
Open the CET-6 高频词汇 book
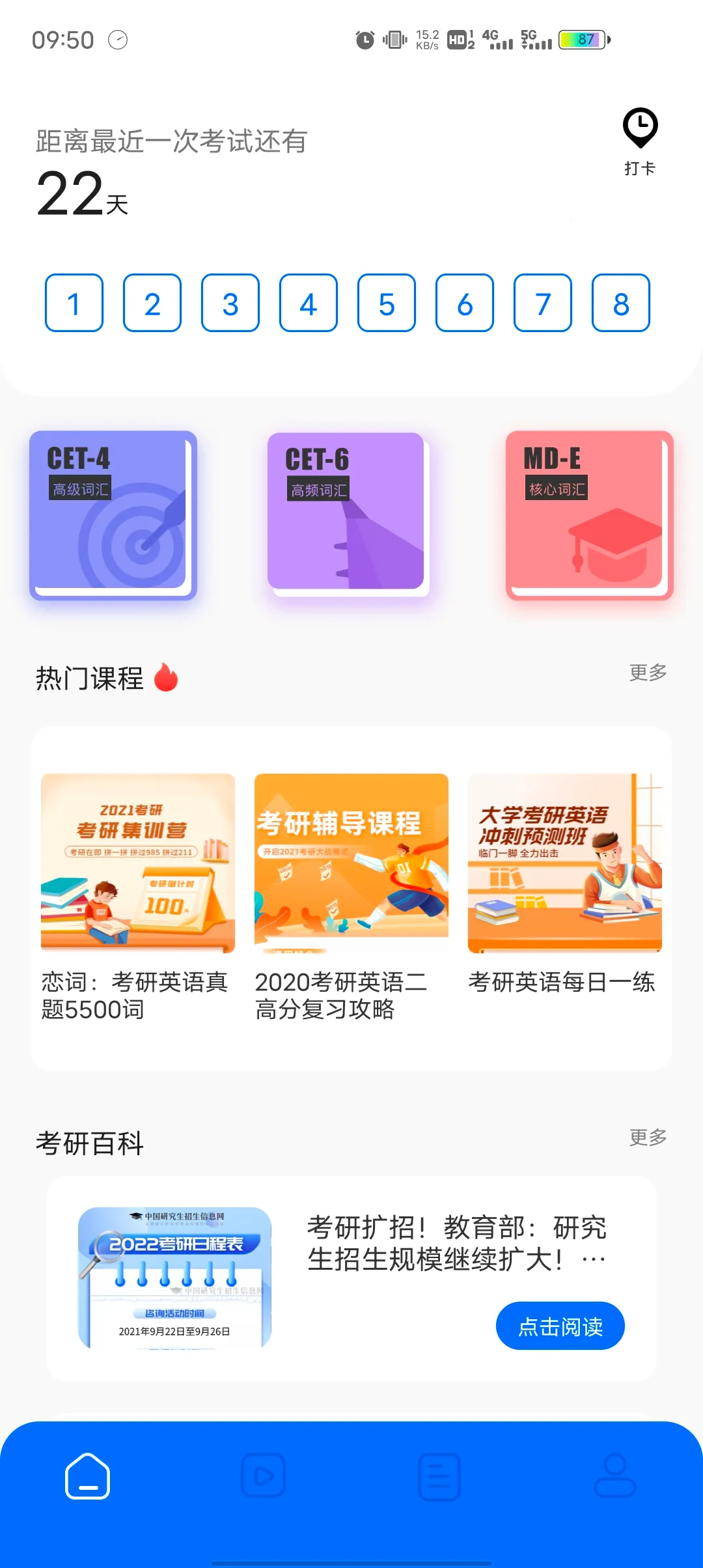348,515
